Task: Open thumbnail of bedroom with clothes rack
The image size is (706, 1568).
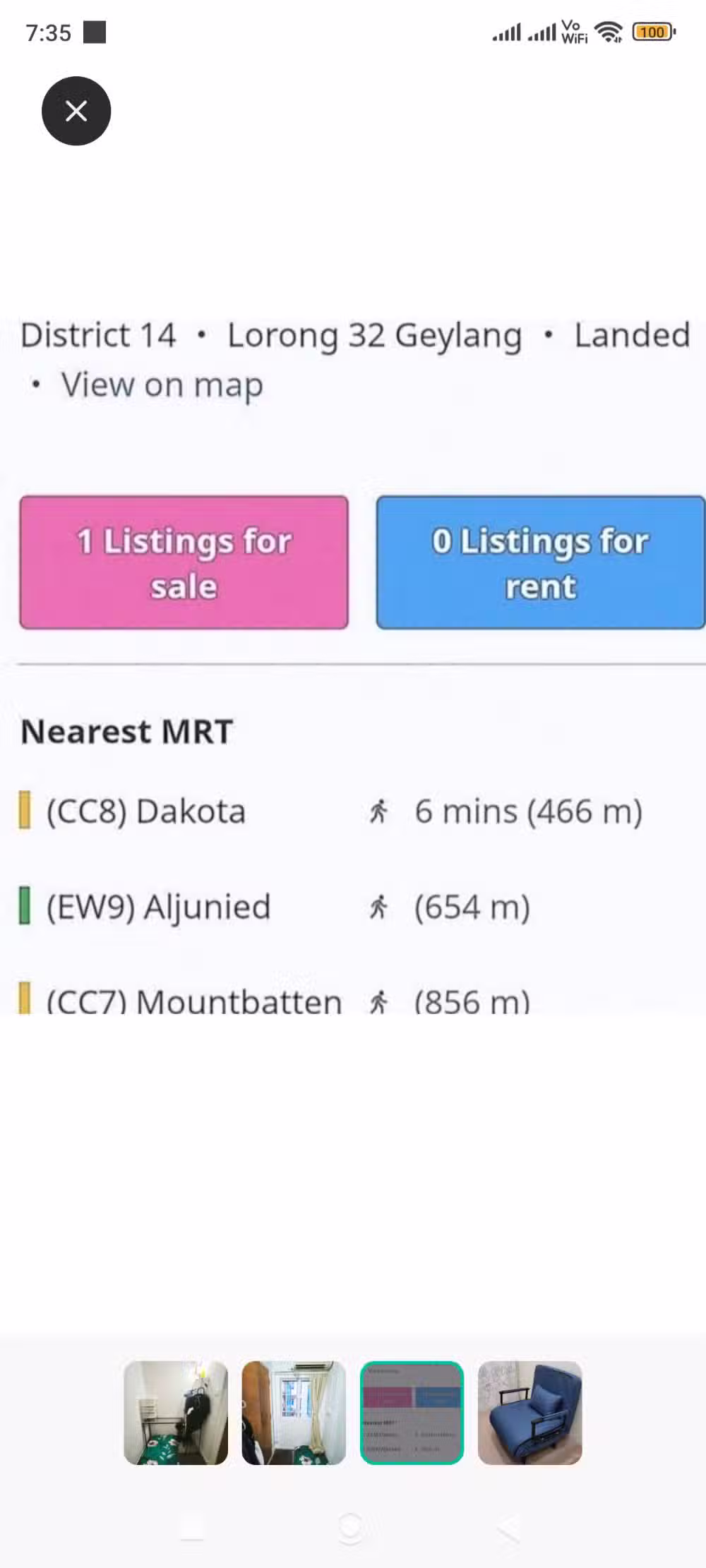Action: click(x=176, y=1413)
